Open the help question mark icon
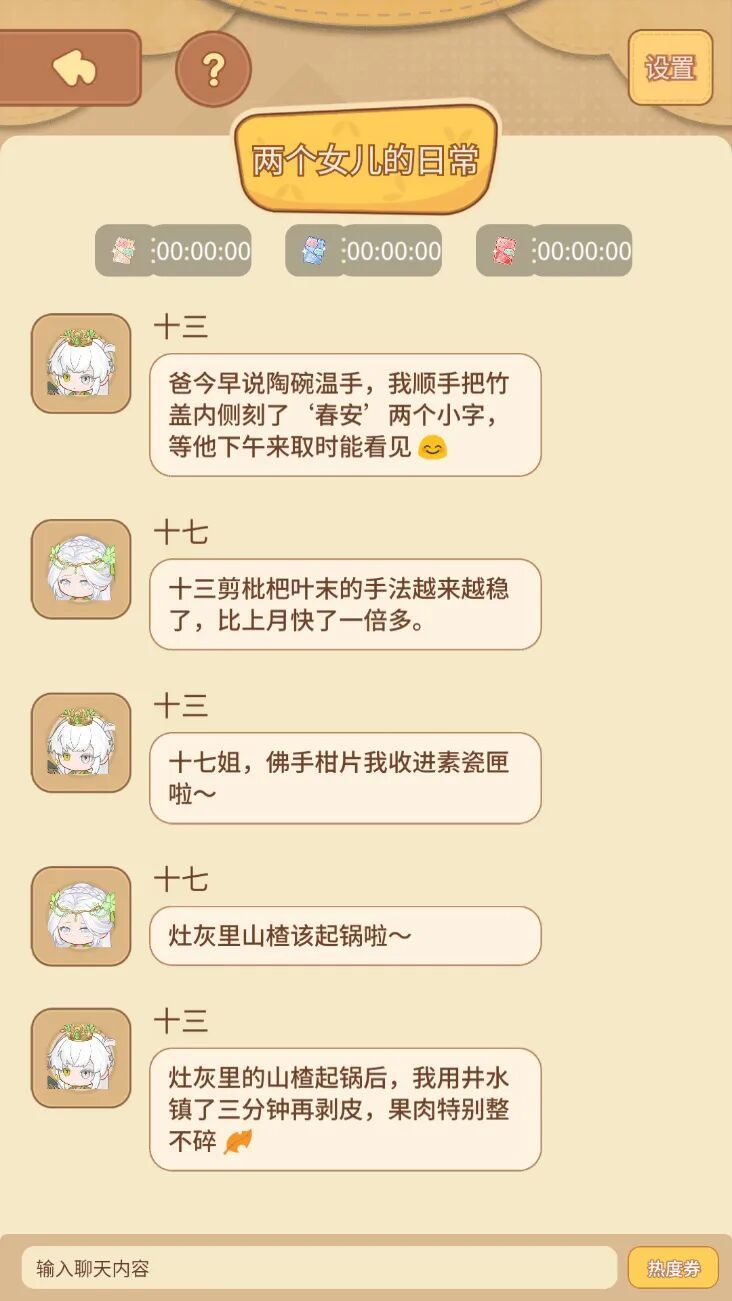This screenshot has width=732, height=1301. click(x=211, y=67)
